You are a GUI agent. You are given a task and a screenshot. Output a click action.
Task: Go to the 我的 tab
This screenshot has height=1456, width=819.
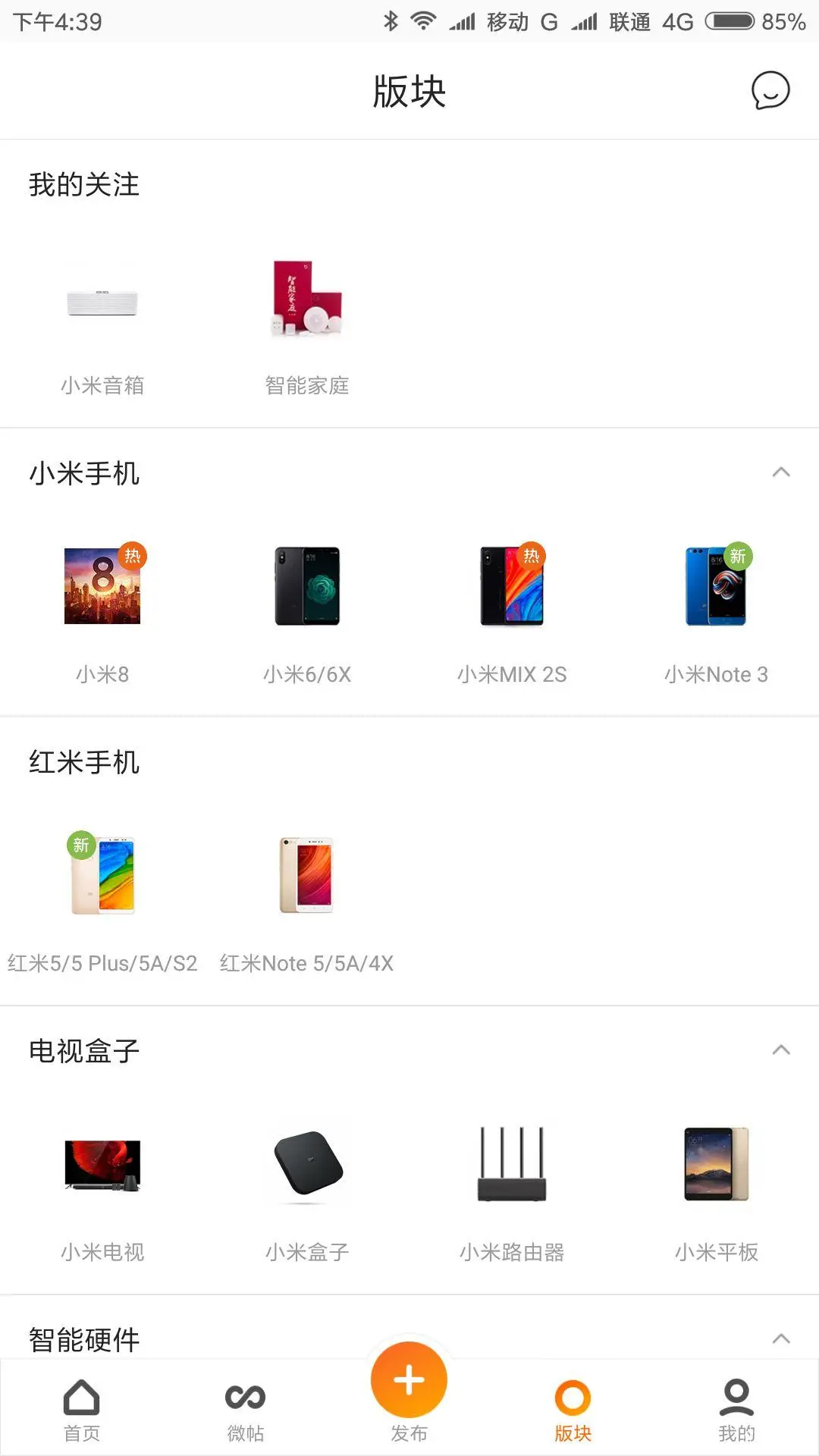pos(736,1407)
